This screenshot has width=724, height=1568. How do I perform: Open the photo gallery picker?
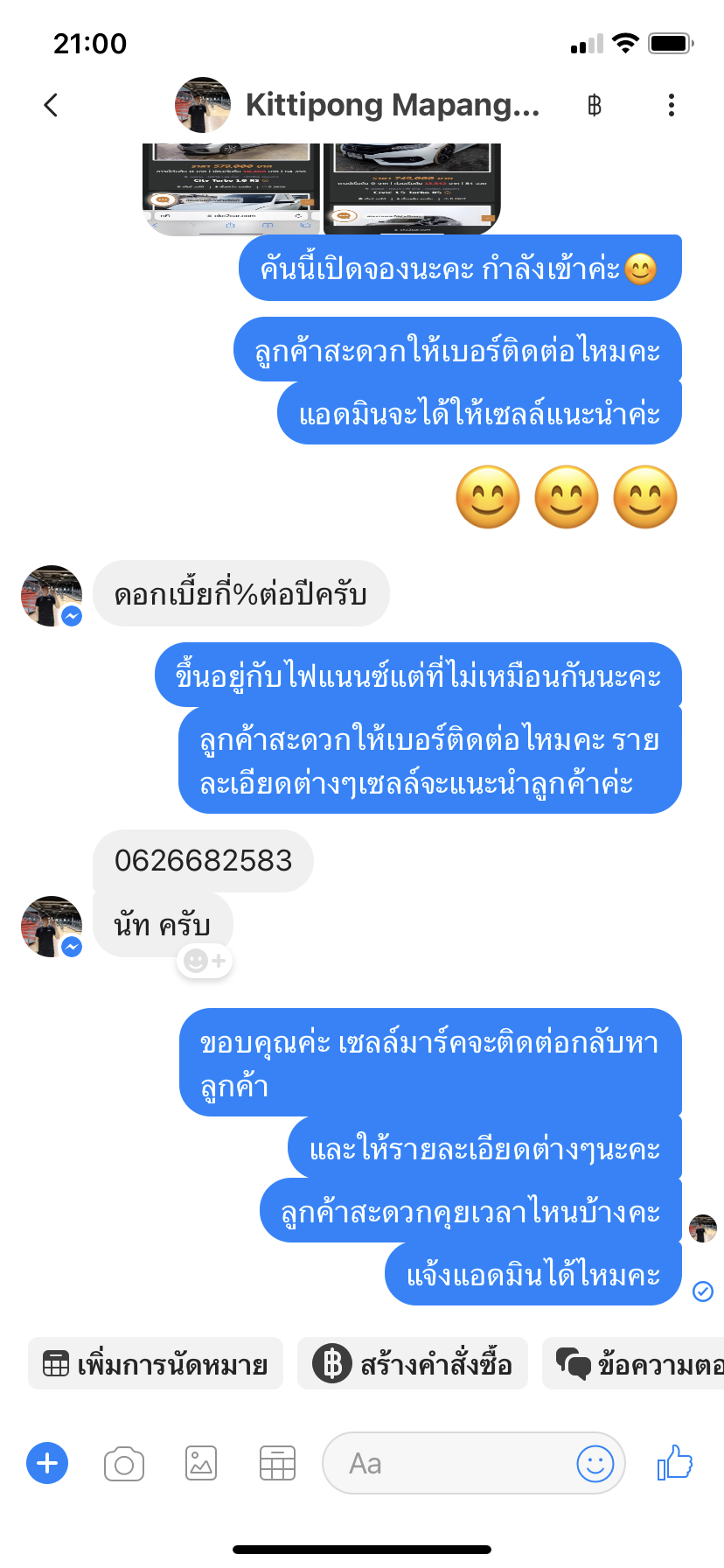pos(201,1463)
